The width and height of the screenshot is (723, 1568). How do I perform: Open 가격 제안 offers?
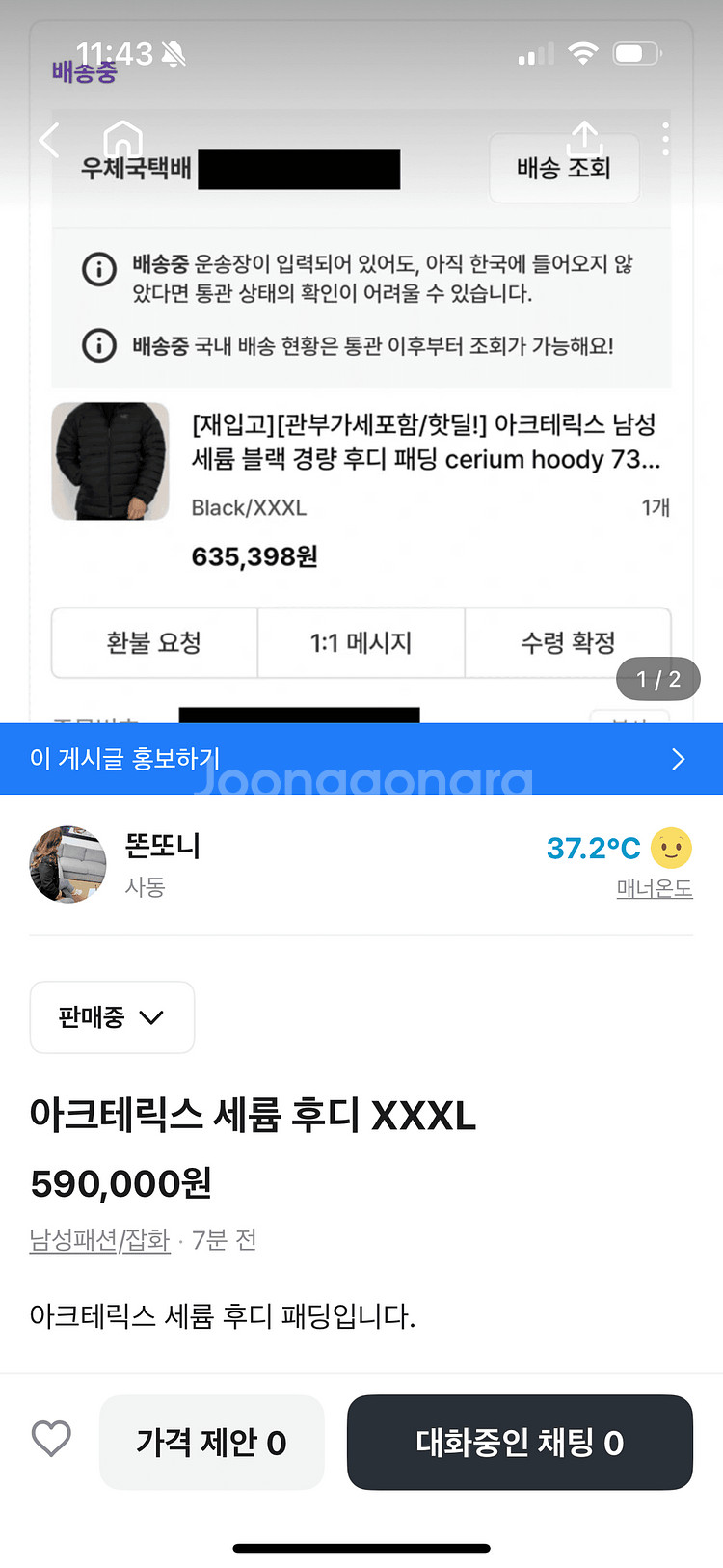click(x=211, y=1443)
